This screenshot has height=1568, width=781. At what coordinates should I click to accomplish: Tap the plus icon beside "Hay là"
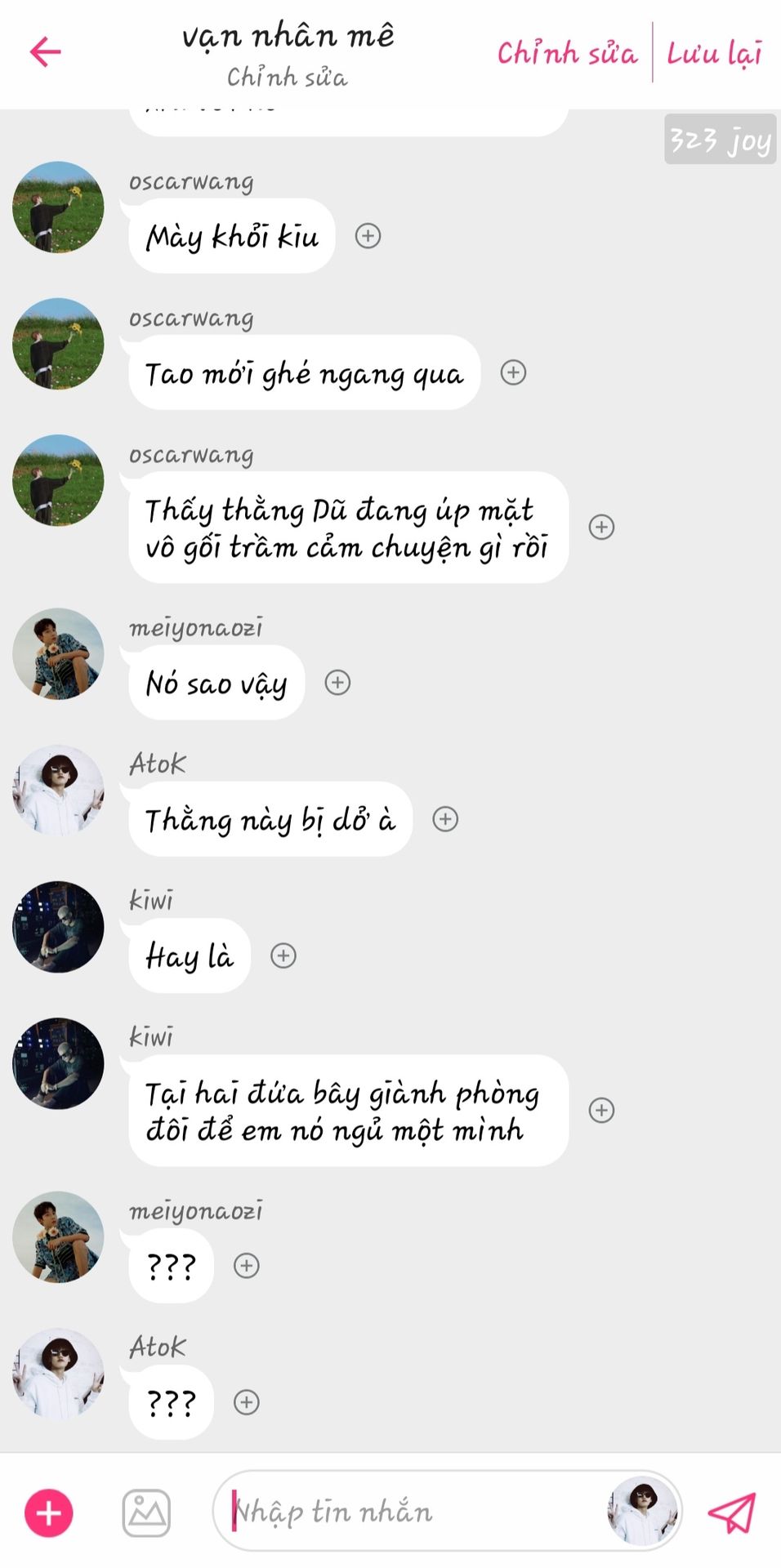283,955
